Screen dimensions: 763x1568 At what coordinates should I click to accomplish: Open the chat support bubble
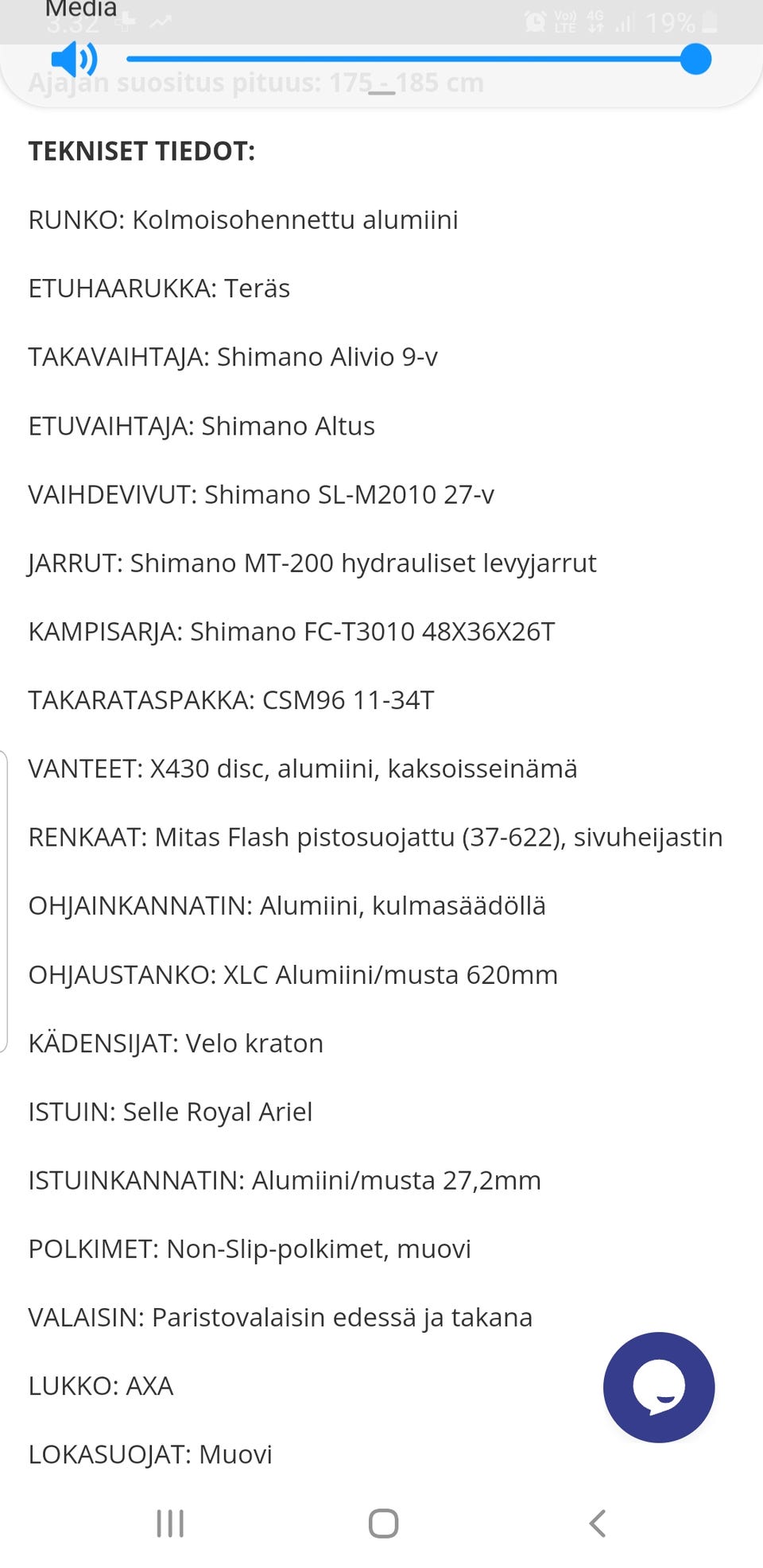(x=659, y=1387)
